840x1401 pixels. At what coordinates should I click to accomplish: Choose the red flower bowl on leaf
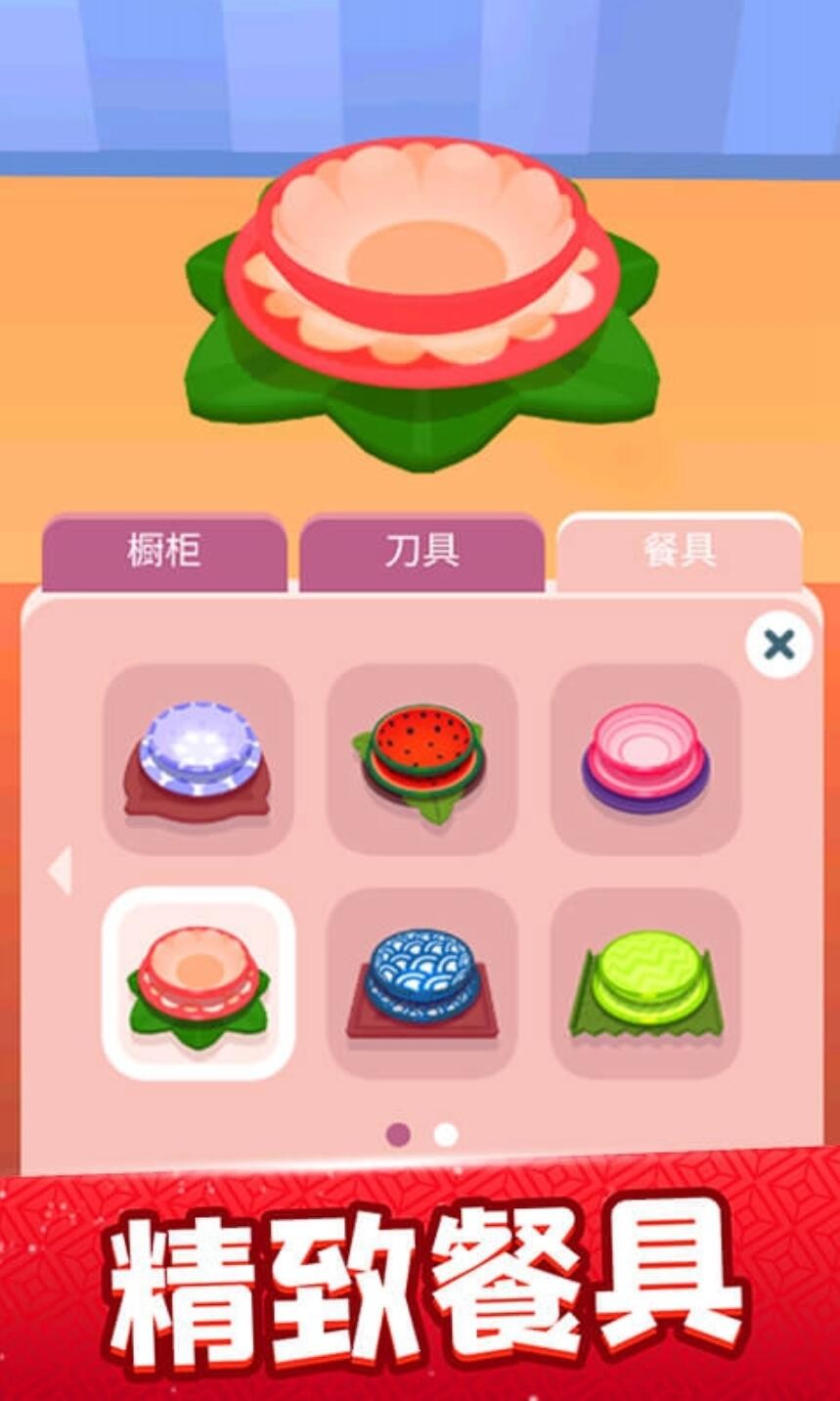(199, 983)
